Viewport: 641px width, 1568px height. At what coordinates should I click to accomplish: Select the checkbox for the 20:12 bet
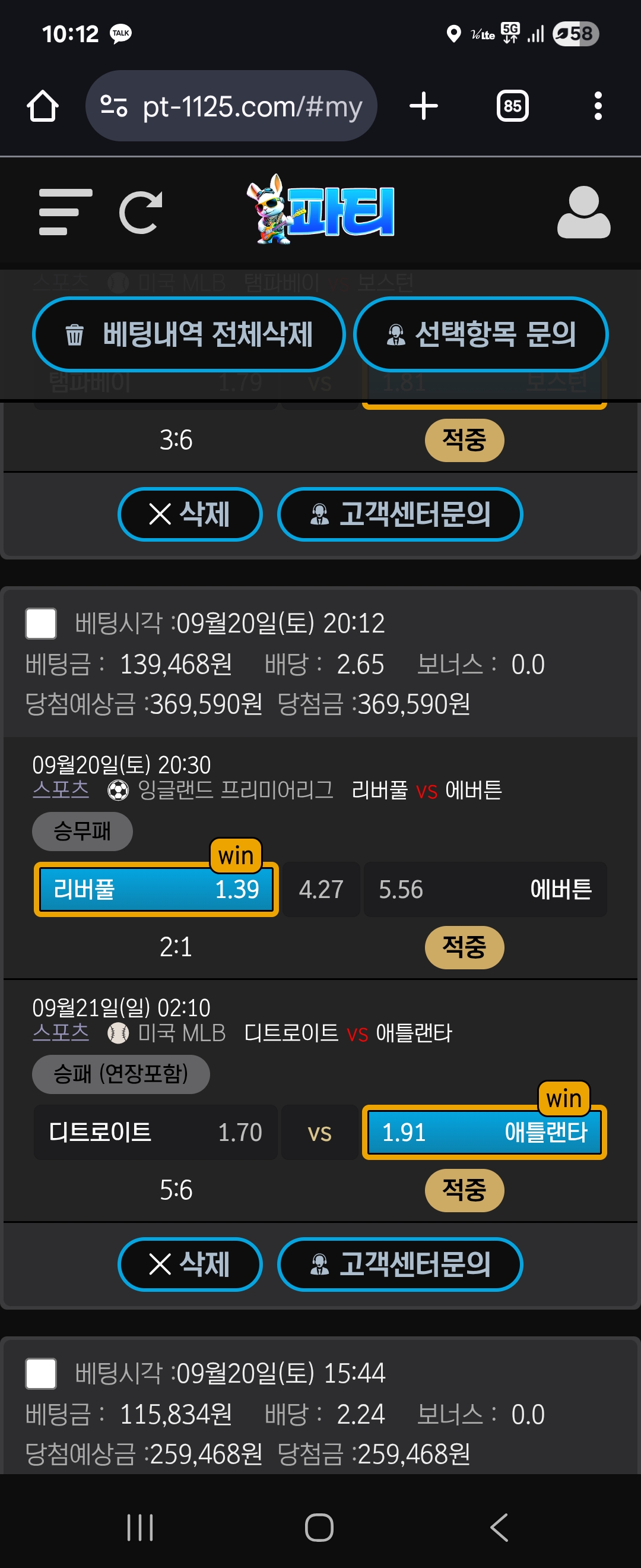tap(41, 623)
